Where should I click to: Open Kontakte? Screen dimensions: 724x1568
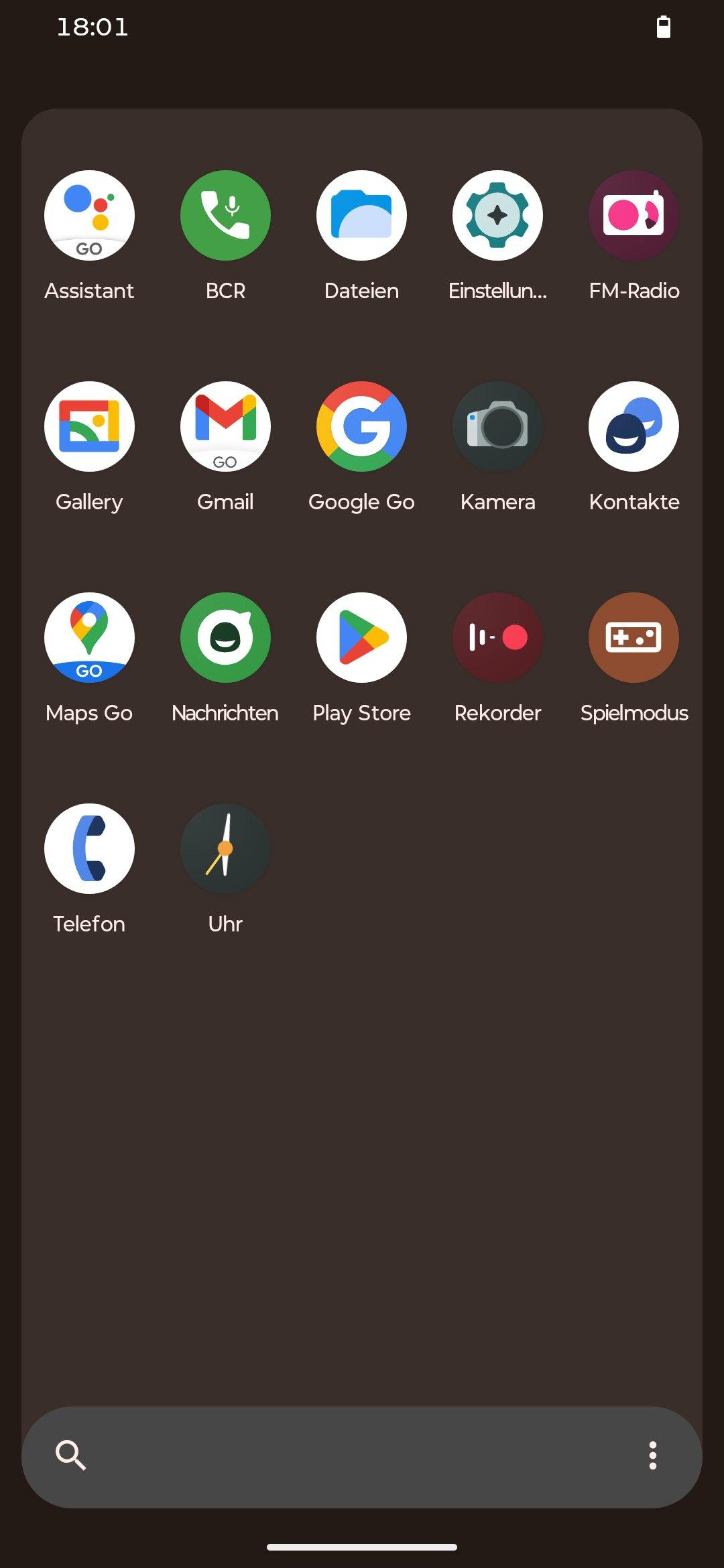[633, 426]
